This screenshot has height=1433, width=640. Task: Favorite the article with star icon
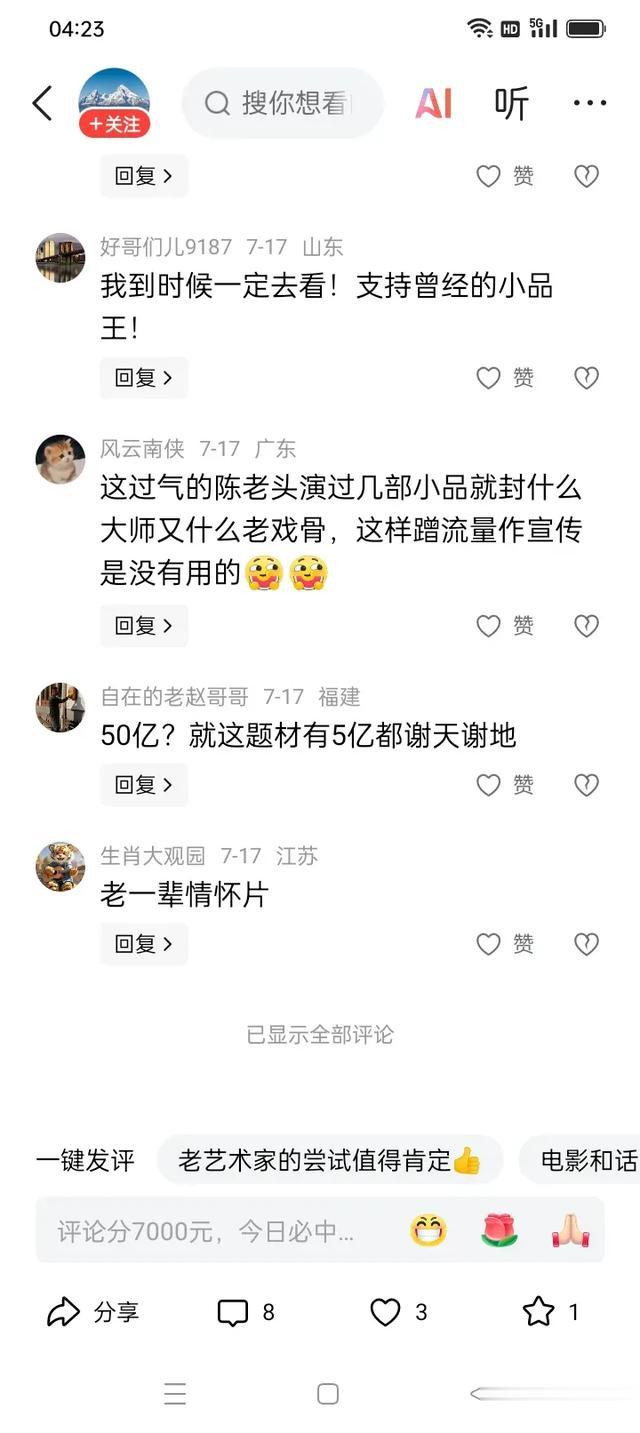click(x=551, y=1312)
